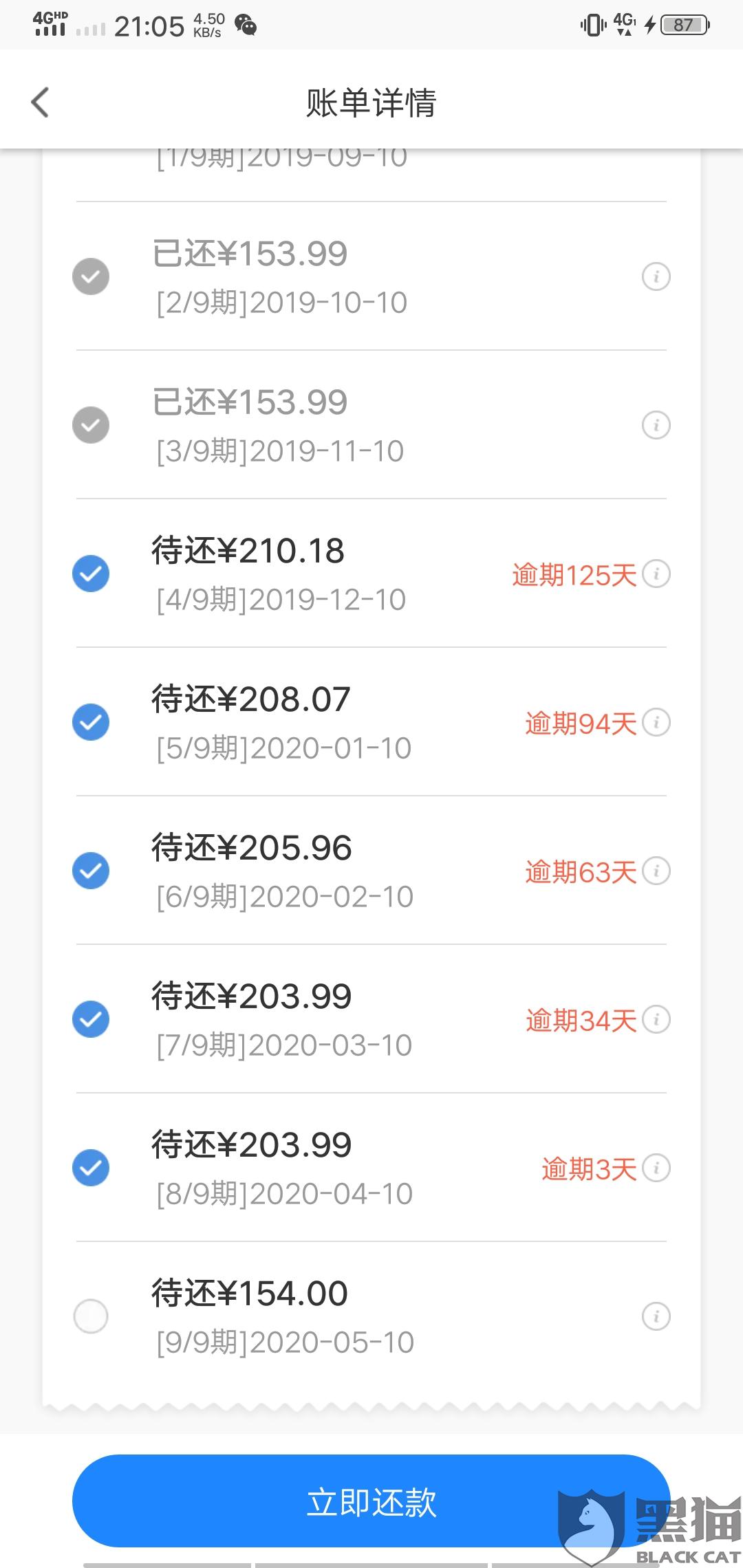Deselect the 7/9期 2020-03-10 installment
The width and height of the screenshot is (743, 1568).
click(x=91, y=1019)
